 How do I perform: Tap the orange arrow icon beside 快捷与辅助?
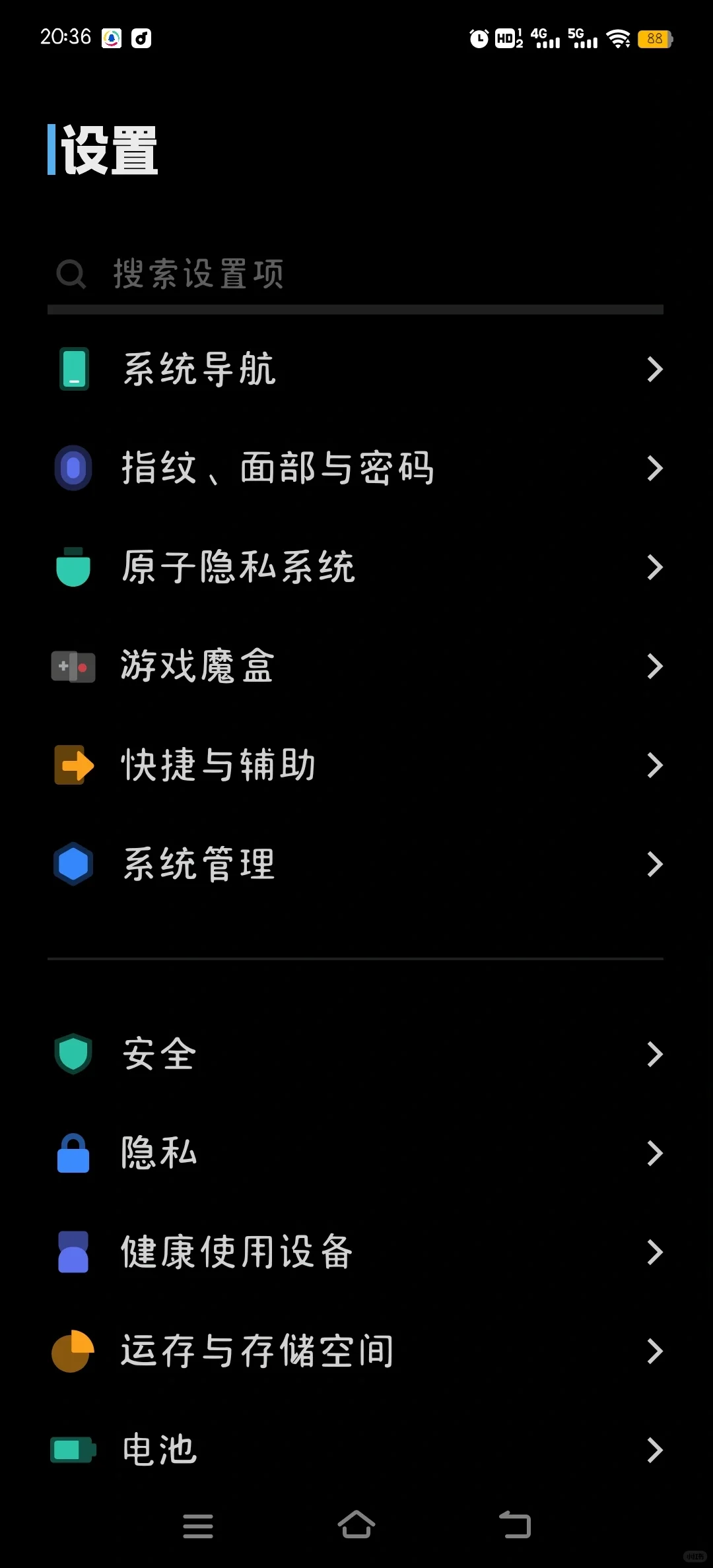(x=73, y=765)
